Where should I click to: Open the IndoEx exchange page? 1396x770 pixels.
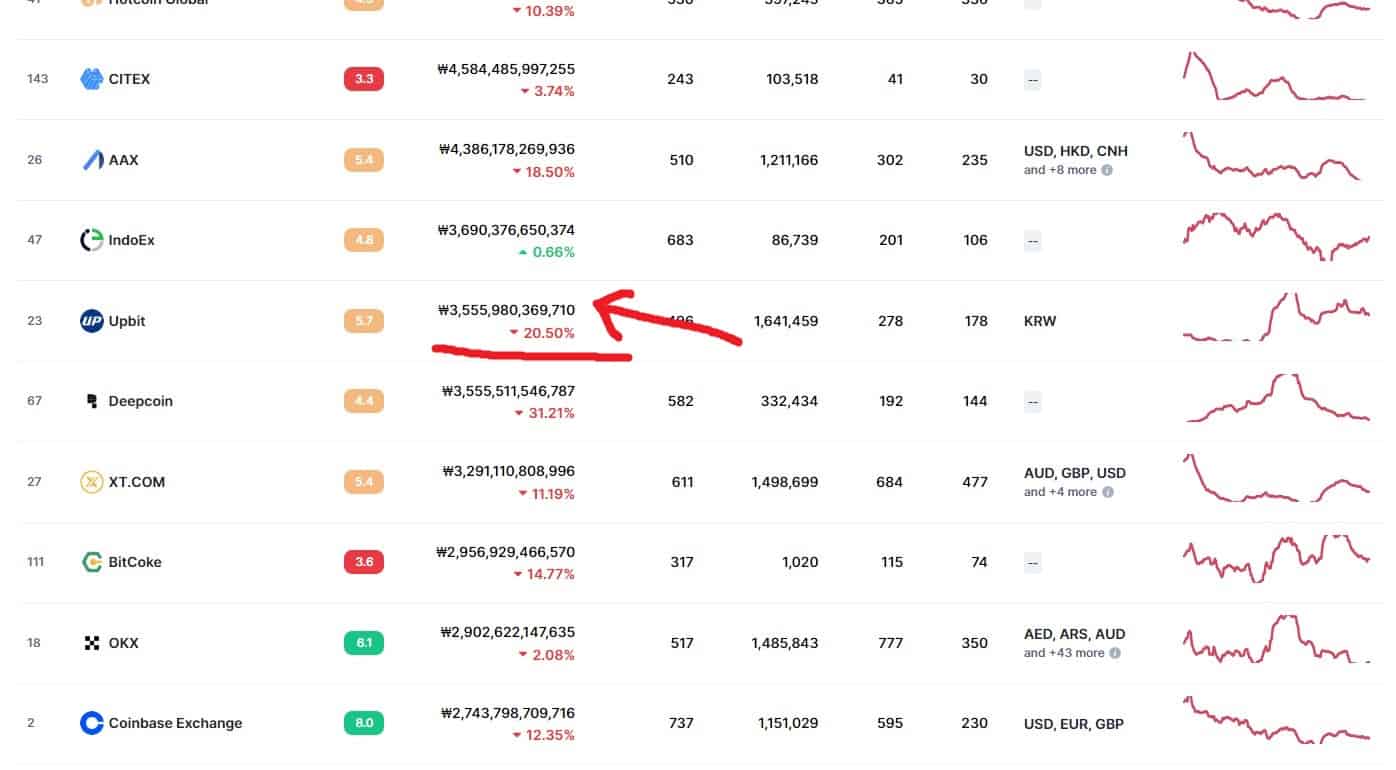[131, 240]
